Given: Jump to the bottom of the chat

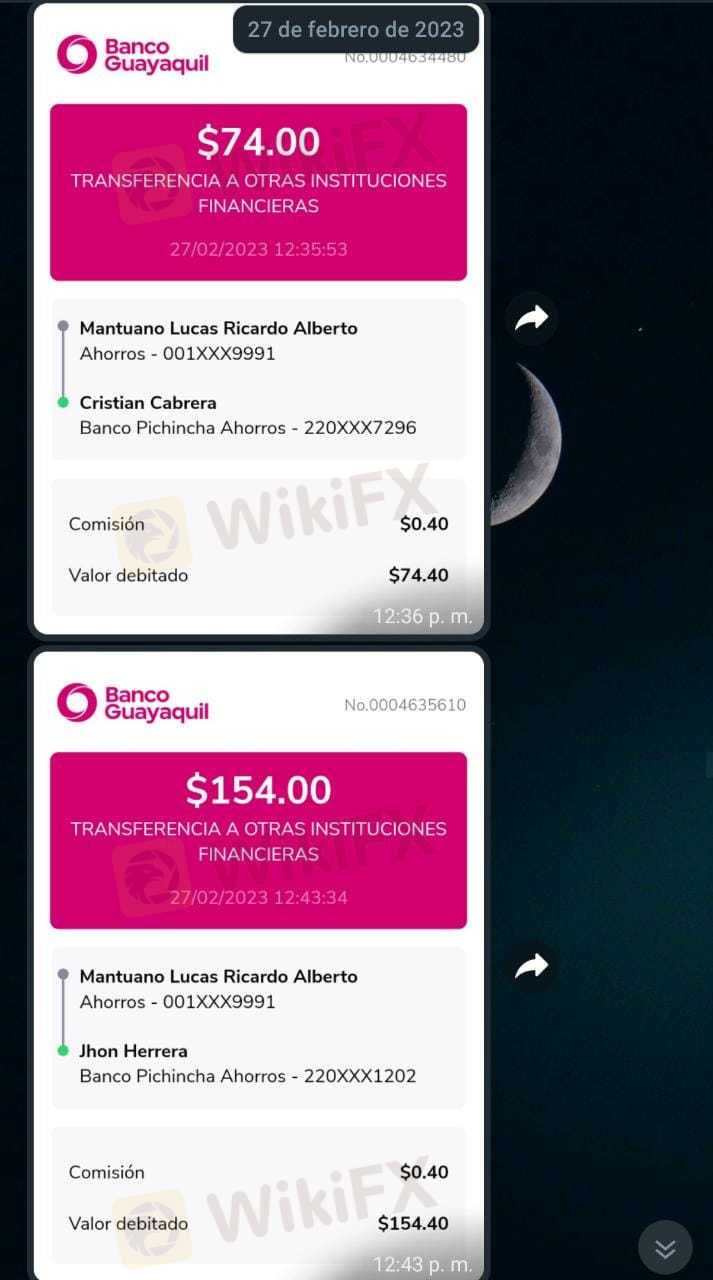Looking at the screenshot, I should pos(665,1248).
